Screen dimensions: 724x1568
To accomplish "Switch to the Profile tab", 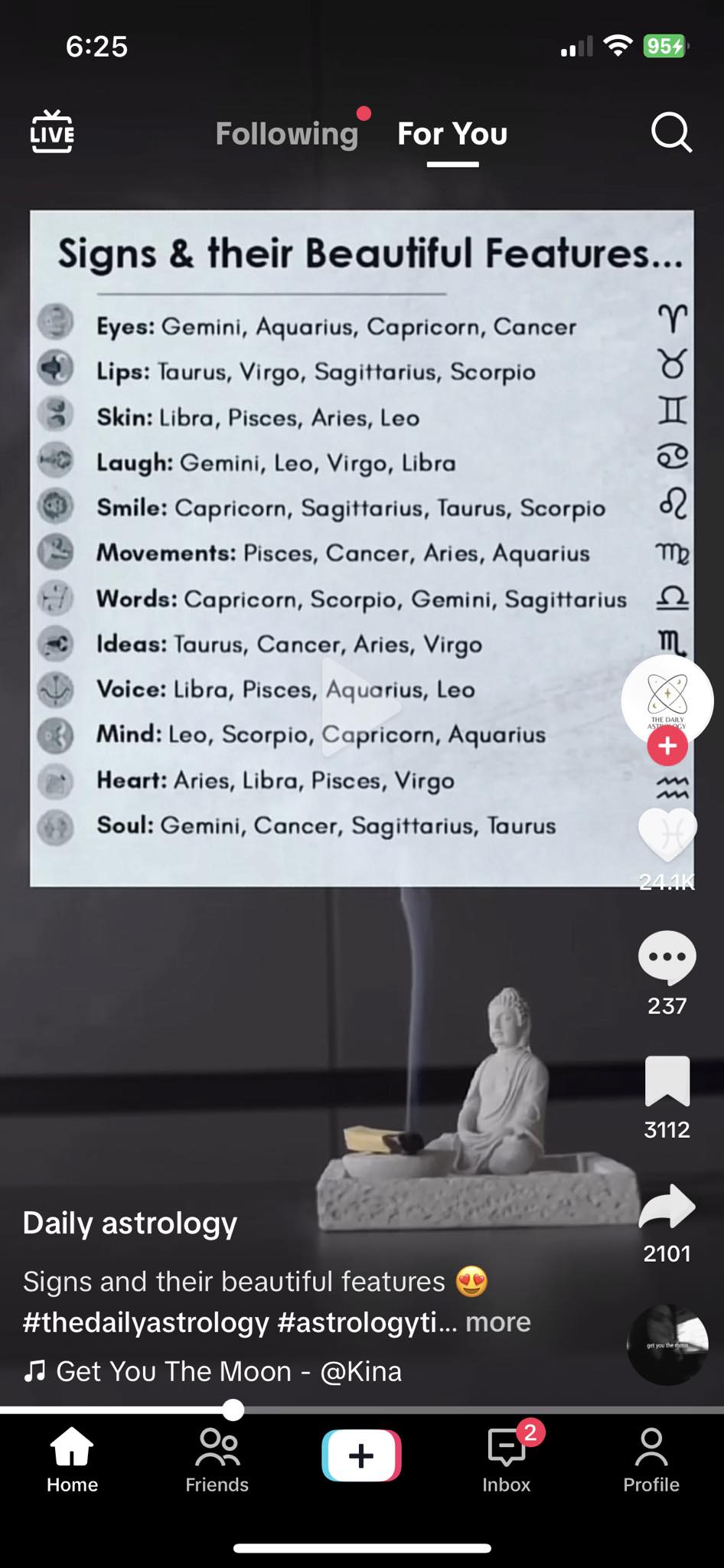I will point(651,1461).
